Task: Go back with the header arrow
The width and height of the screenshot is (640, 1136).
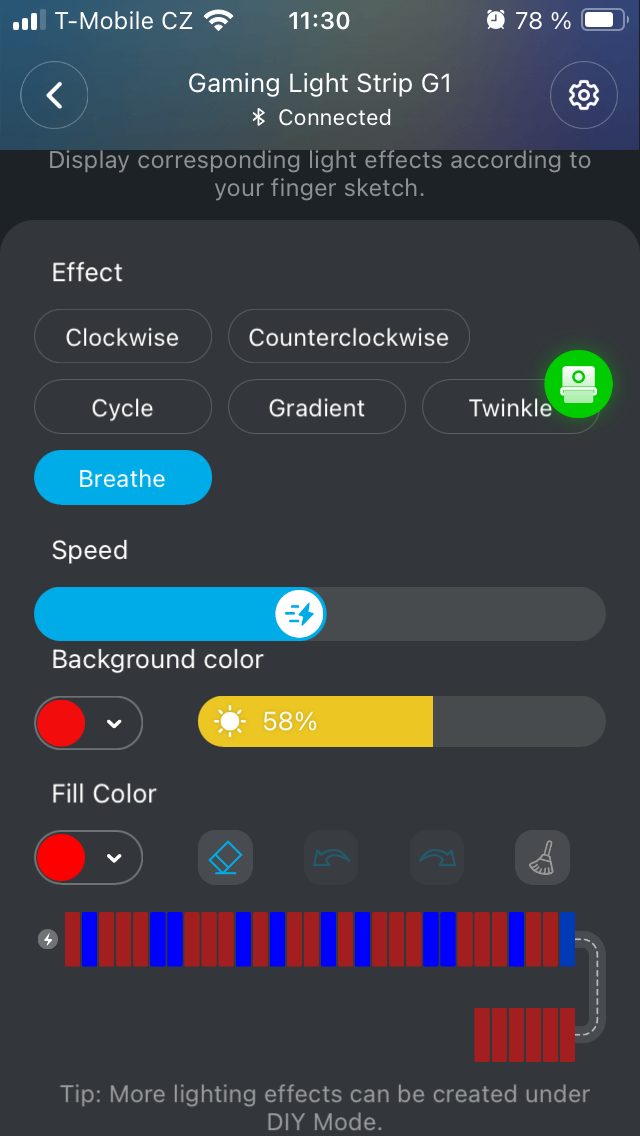Action: click(x=54, y=96)
